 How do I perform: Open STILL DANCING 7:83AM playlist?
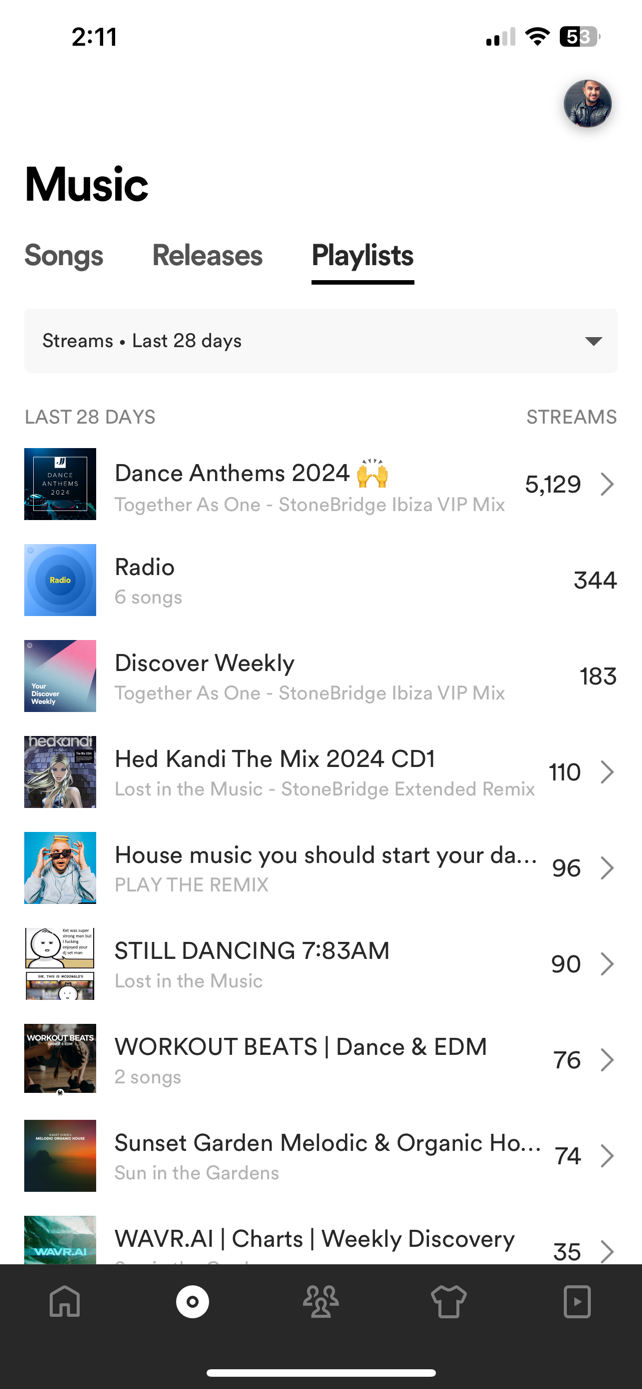[x=320, y=964]
